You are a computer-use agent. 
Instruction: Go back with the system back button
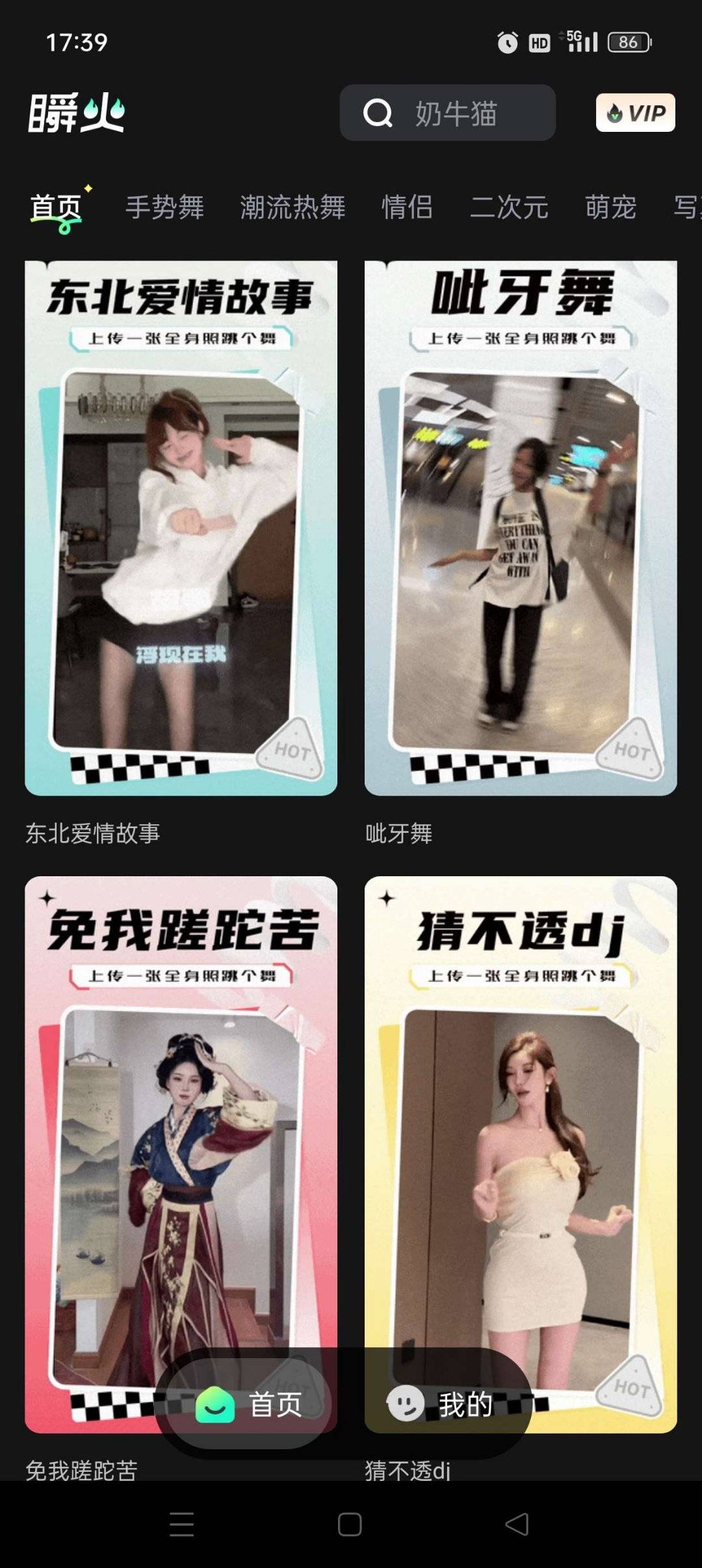(517, 1524)
